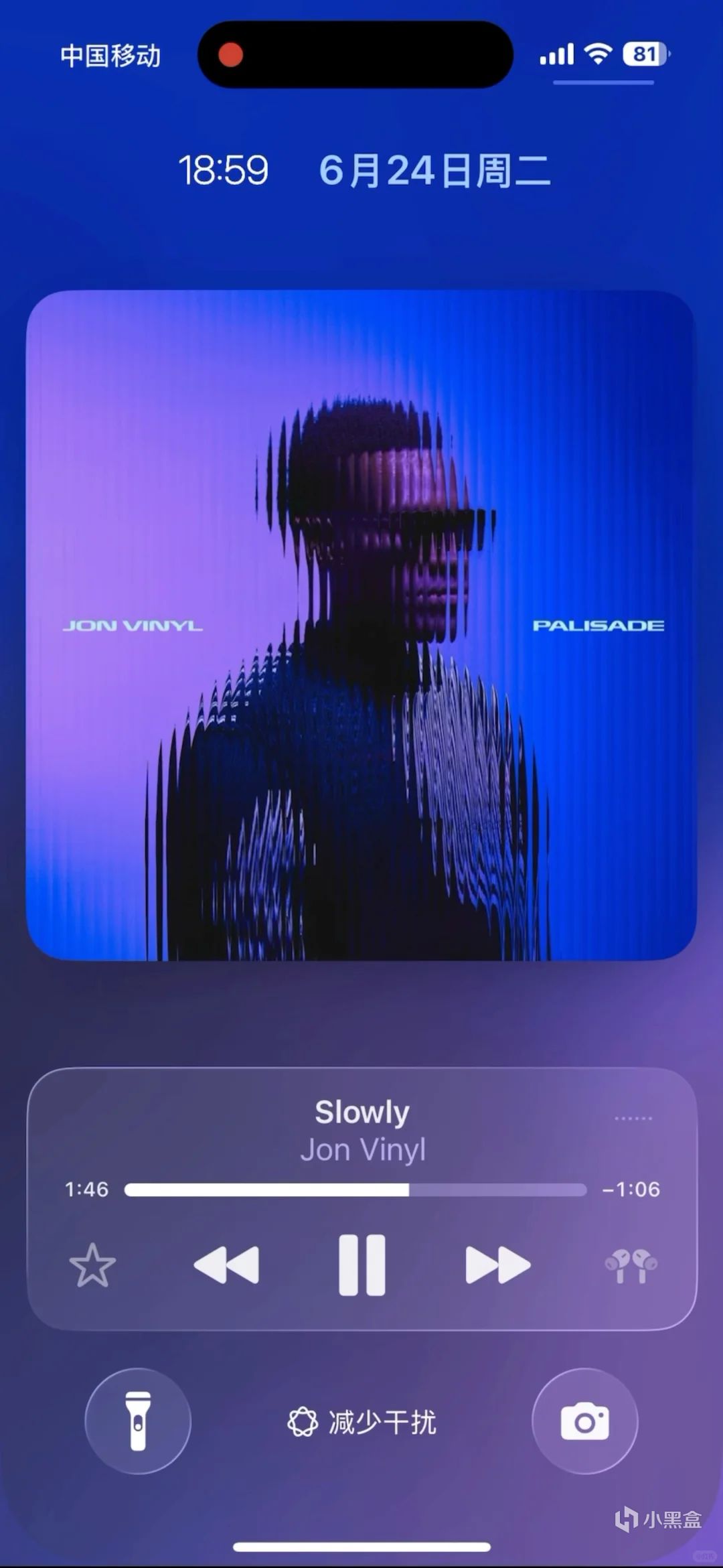Pause the song Slowly
The width and height of the screenshot is (723, 1568).
point(361,1265)
